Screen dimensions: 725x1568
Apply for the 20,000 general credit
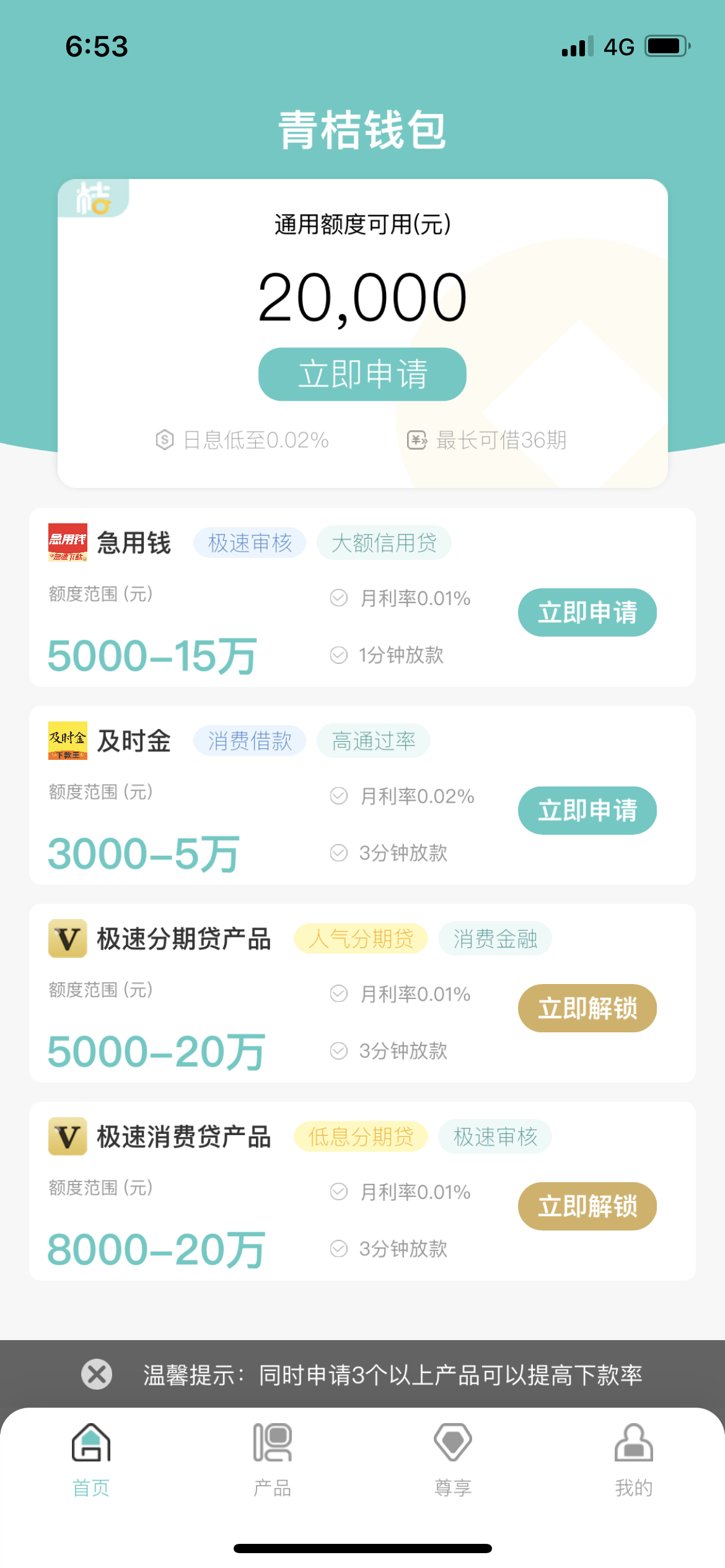pyautogui.click(x=362, y=374)
